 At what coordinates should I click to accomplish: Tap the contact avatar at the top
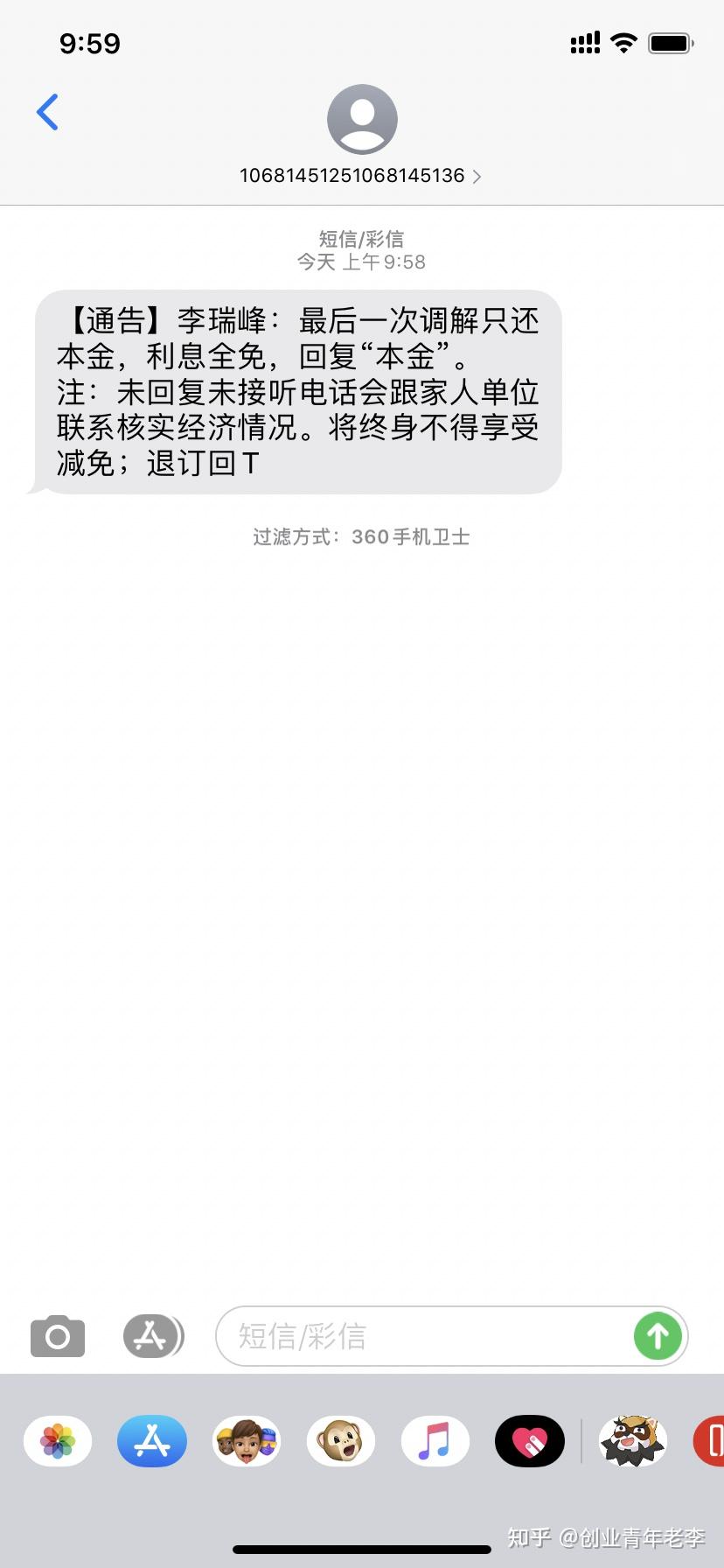(362, 119)
